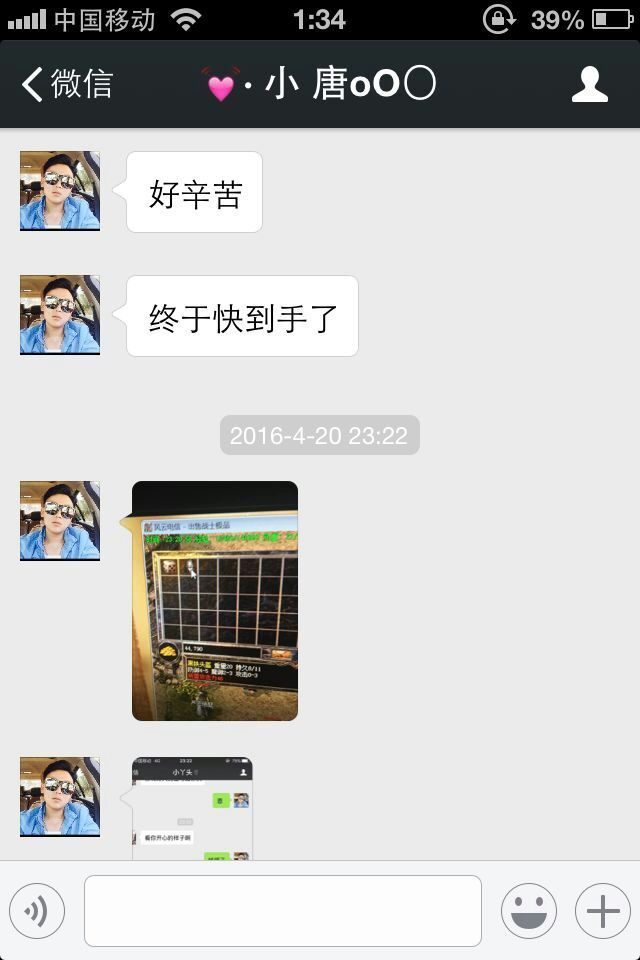Open the emoji sticker panel
Viewport: 640px width, 960px height.
click(x=528, y=911)
